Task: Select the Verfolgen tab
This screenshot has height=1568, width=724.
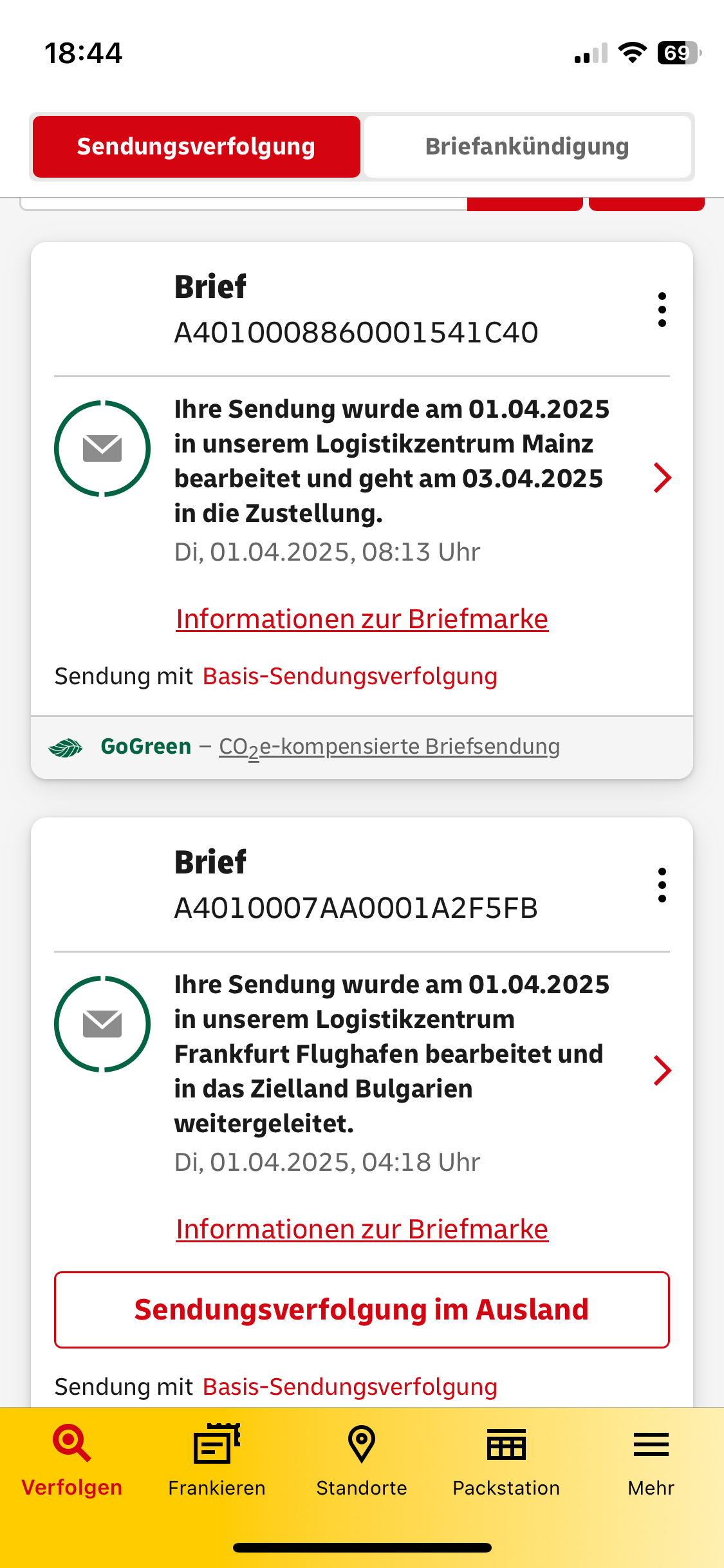Action: click(x=72, y=1461)
